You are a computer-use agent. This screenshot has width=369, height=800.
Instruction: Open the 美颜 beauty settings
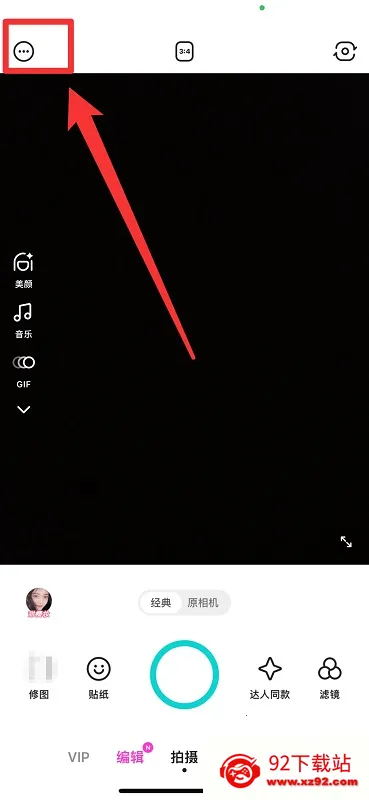23,271
